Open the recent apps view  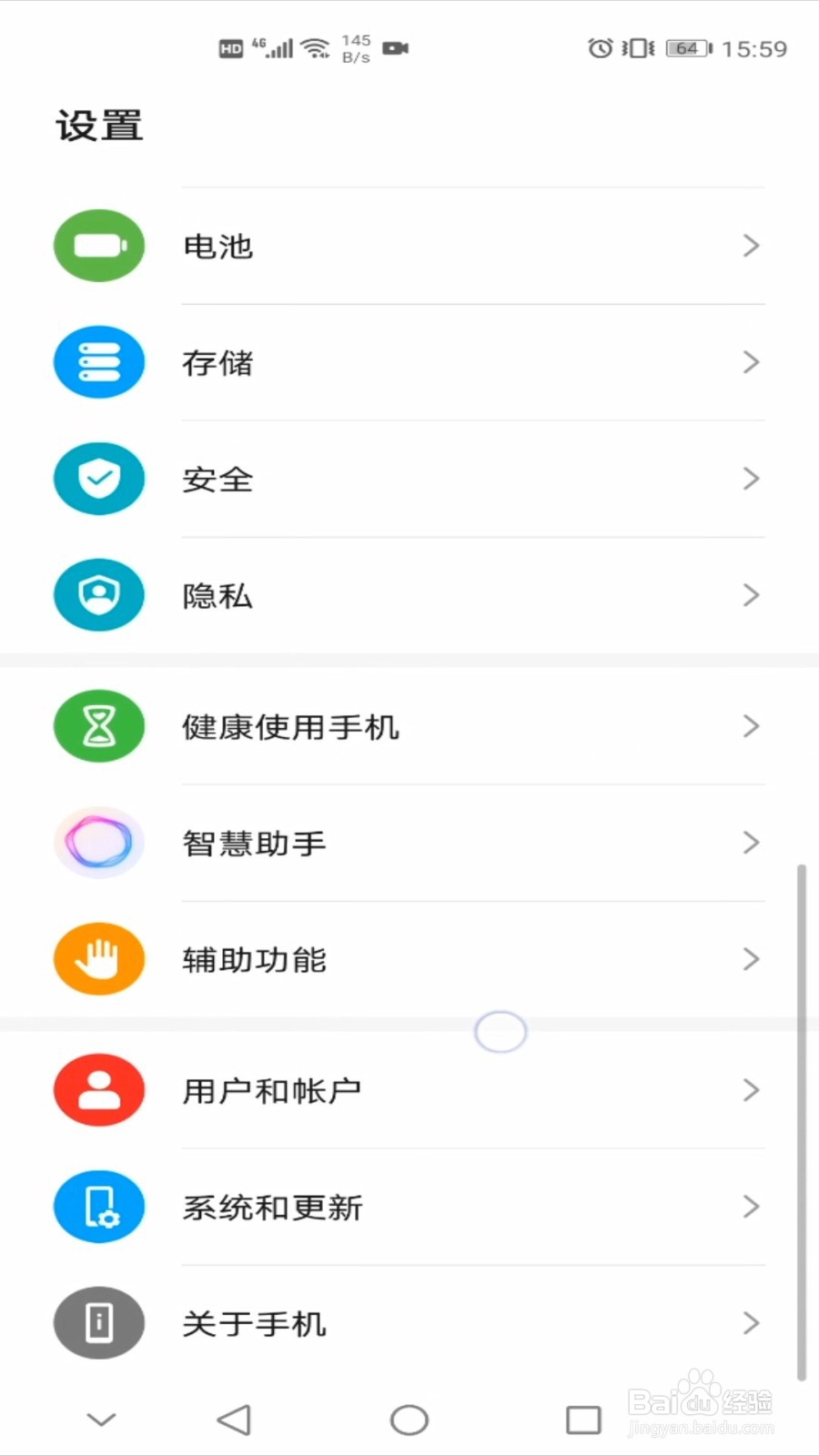point(583,1420)
